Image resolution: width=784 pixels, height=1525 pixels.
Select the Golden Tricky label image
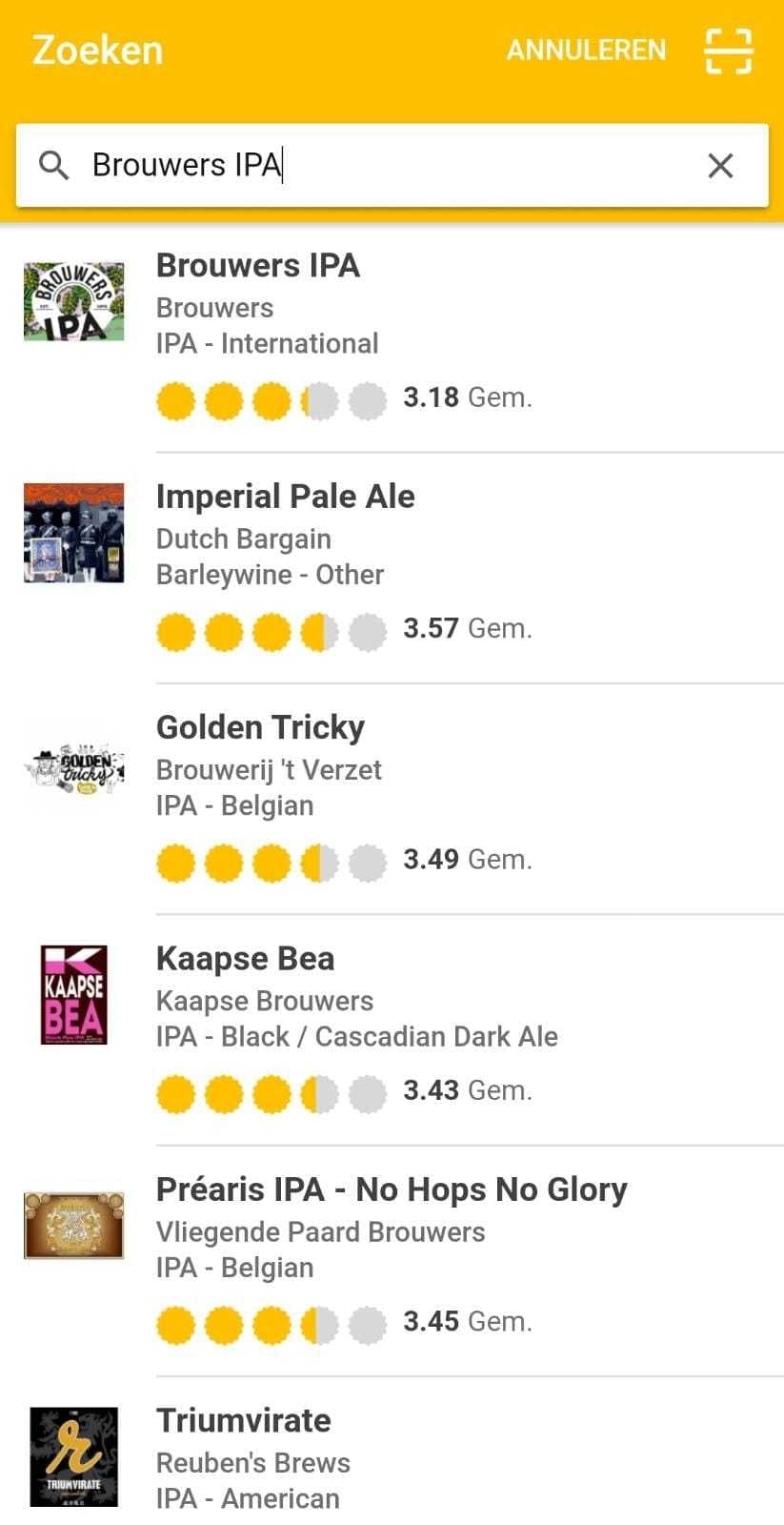73,765
